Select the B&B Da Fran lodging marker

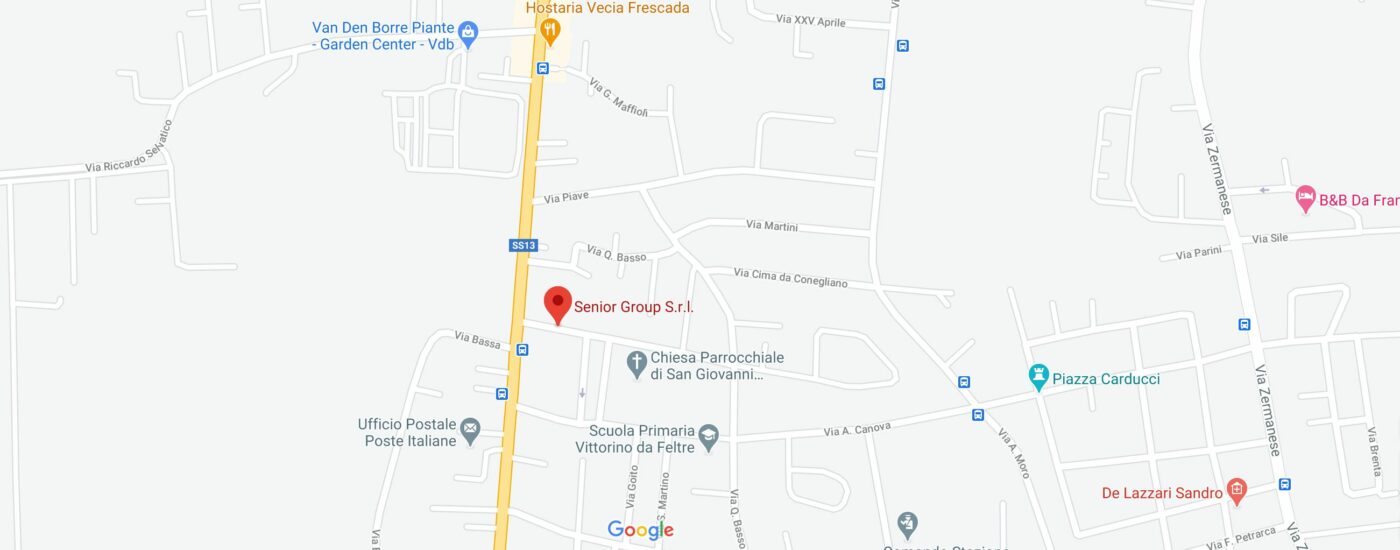tap(1305, 198)
